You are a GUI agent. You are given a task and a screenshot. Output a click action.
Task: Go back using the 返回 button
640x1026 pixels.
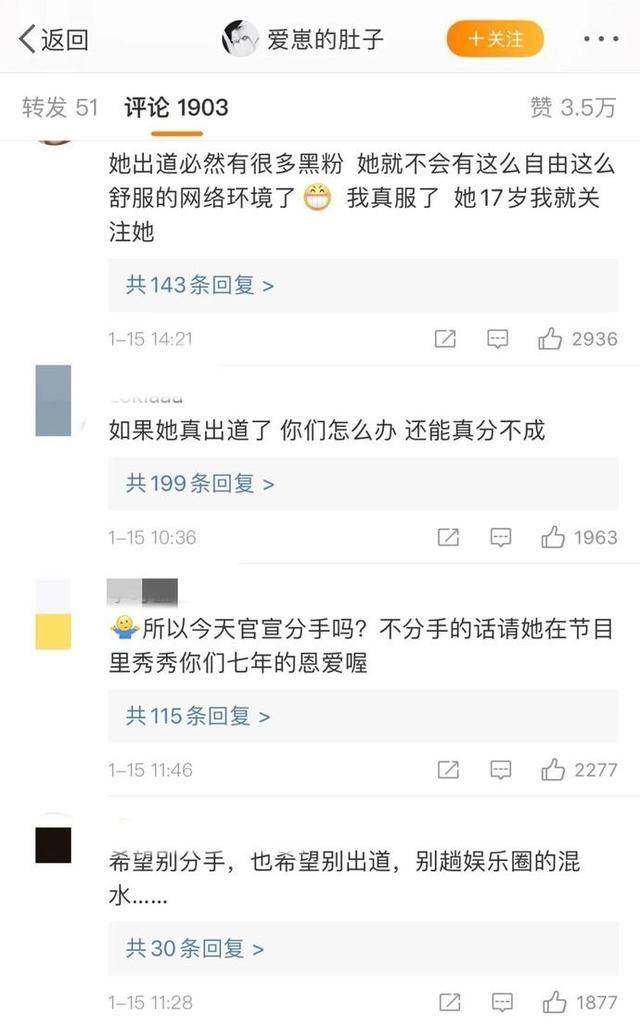tap(54, 40)
